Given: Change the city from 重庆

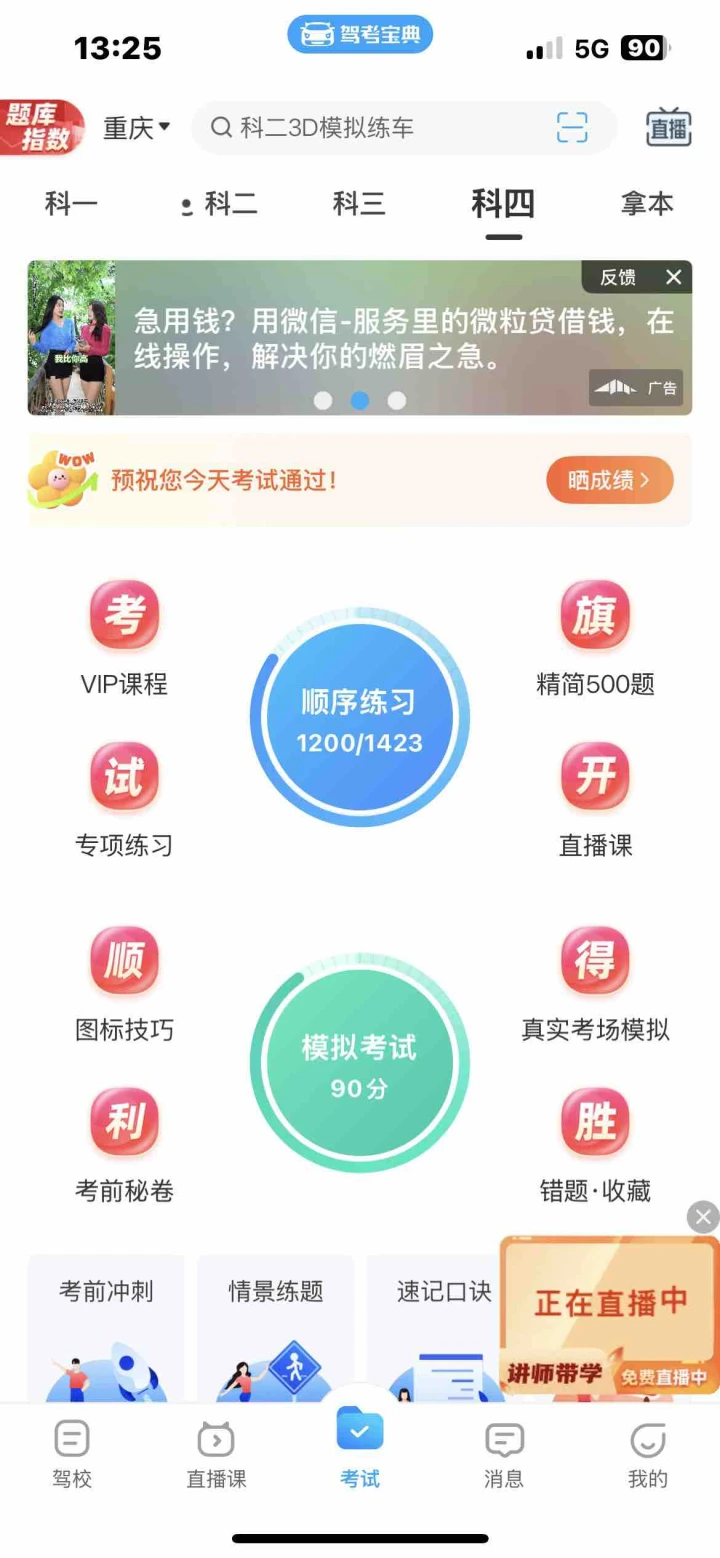Looking at the screenshot, I should [137, 128].
